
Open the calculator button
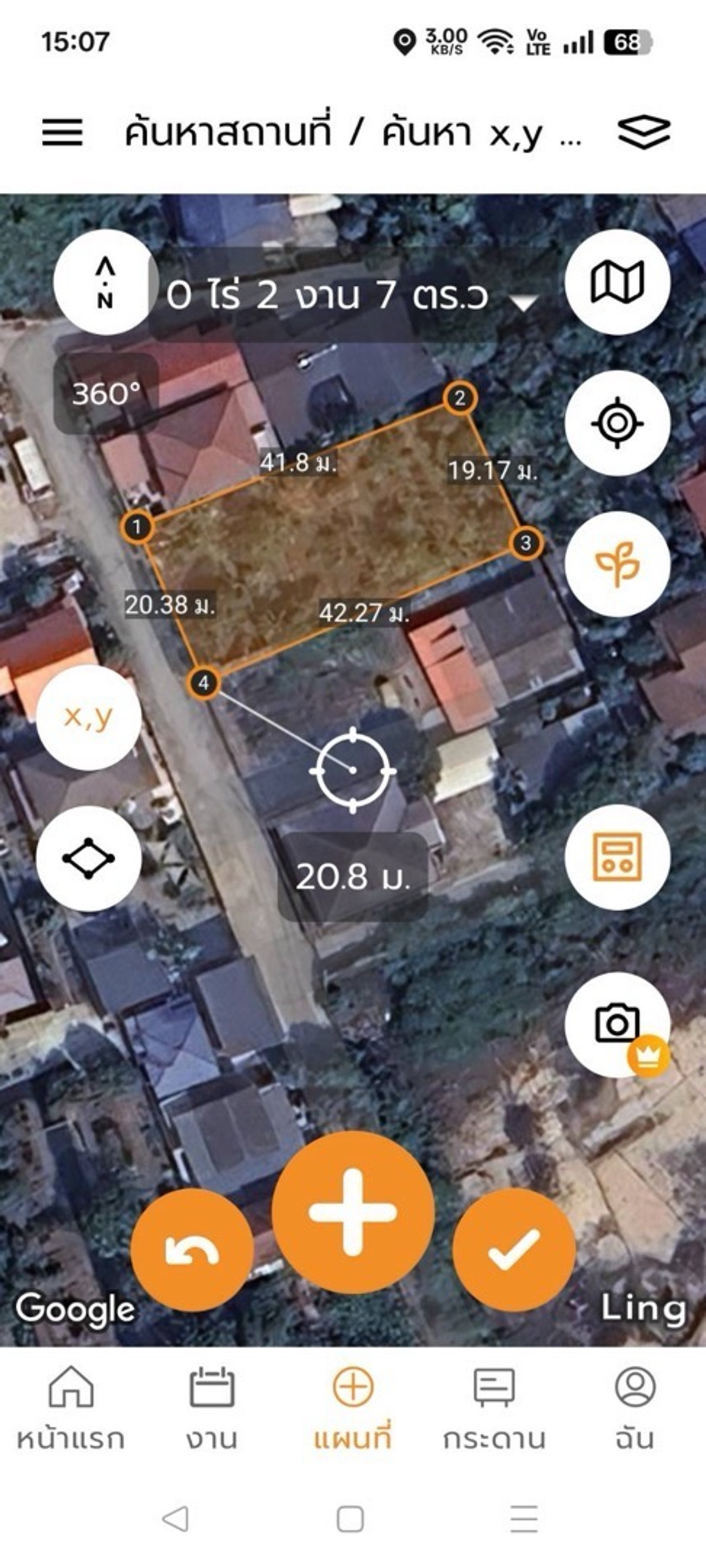point(617,857)
